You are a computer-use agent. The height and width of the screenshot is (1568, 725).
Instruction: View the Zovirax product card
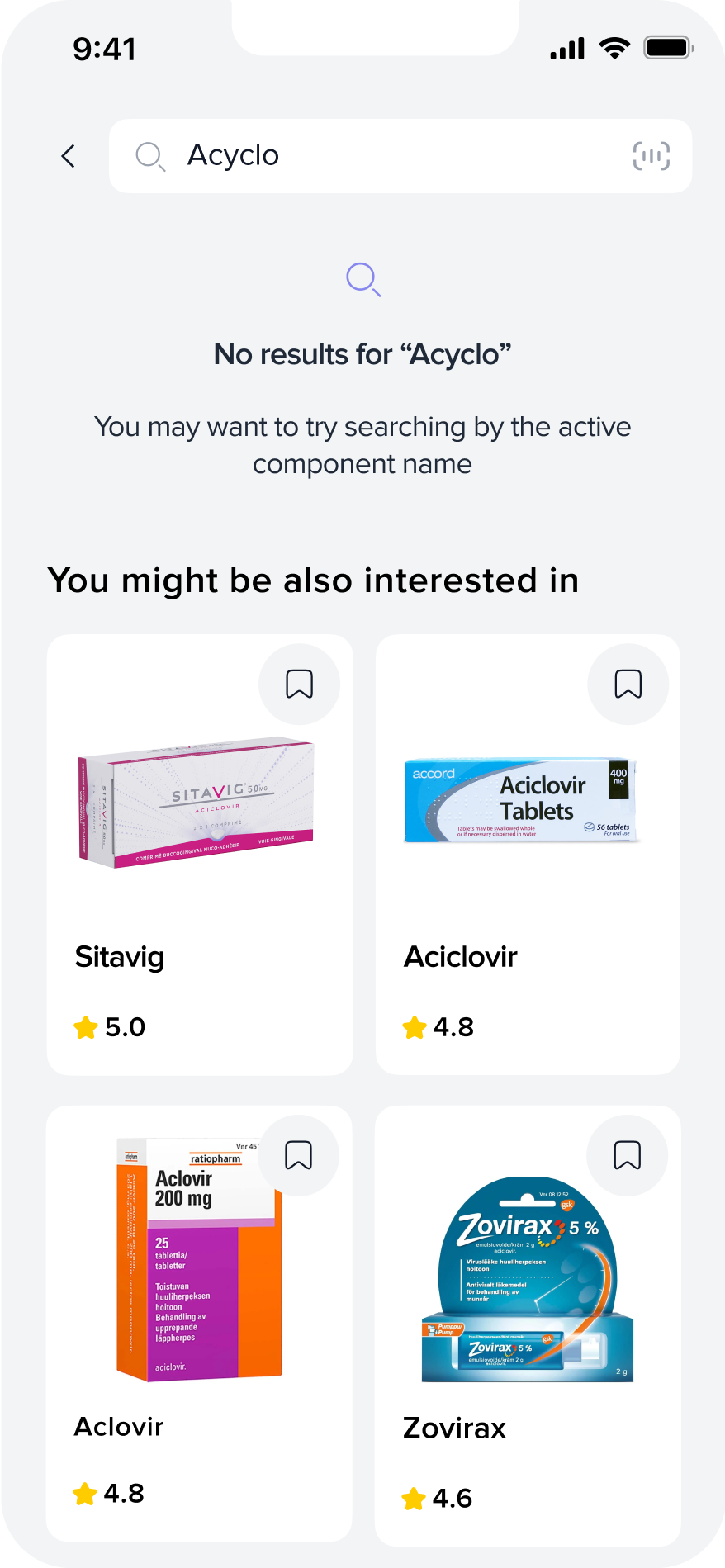[528, 1325]
